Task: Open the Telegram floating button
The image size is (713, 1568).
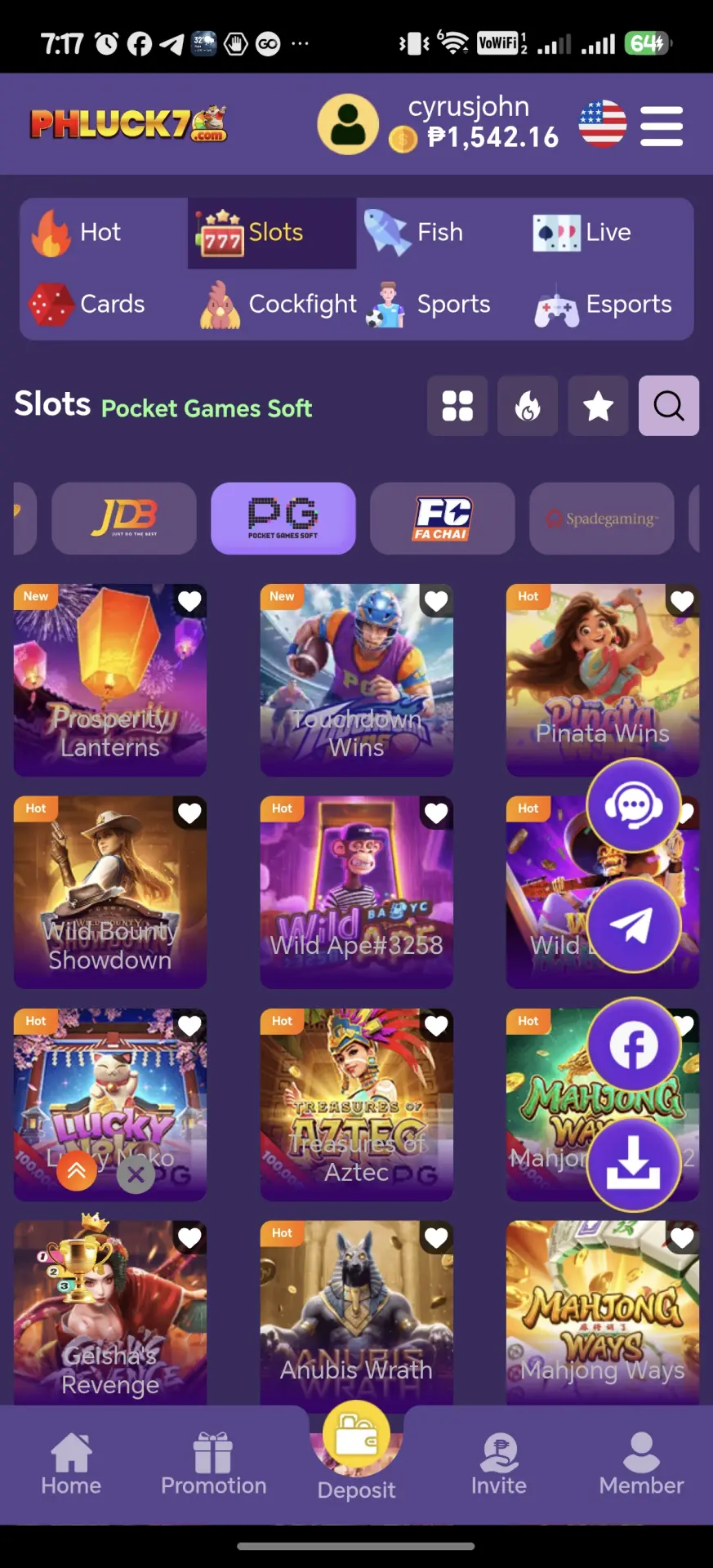Action: [x=634, y=925]
